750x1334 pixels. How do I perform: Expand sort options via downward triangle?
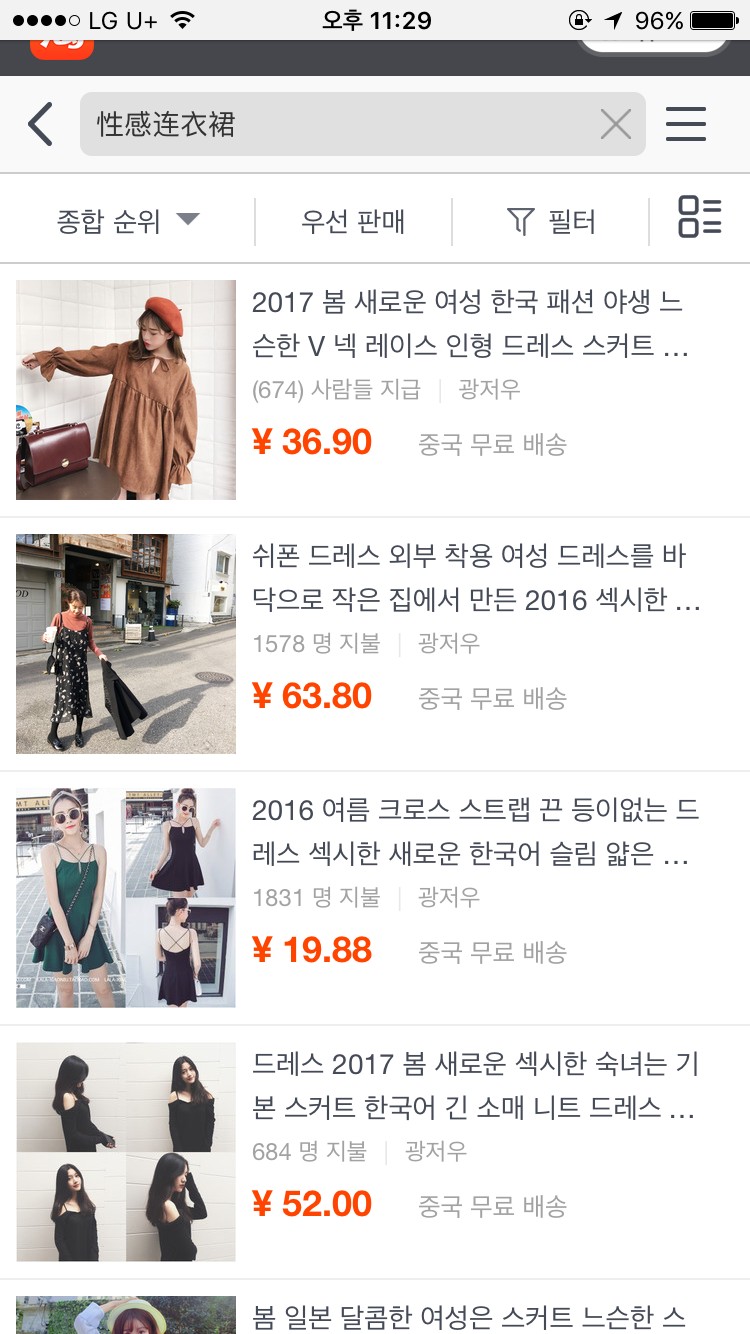[x=190, y=221]
